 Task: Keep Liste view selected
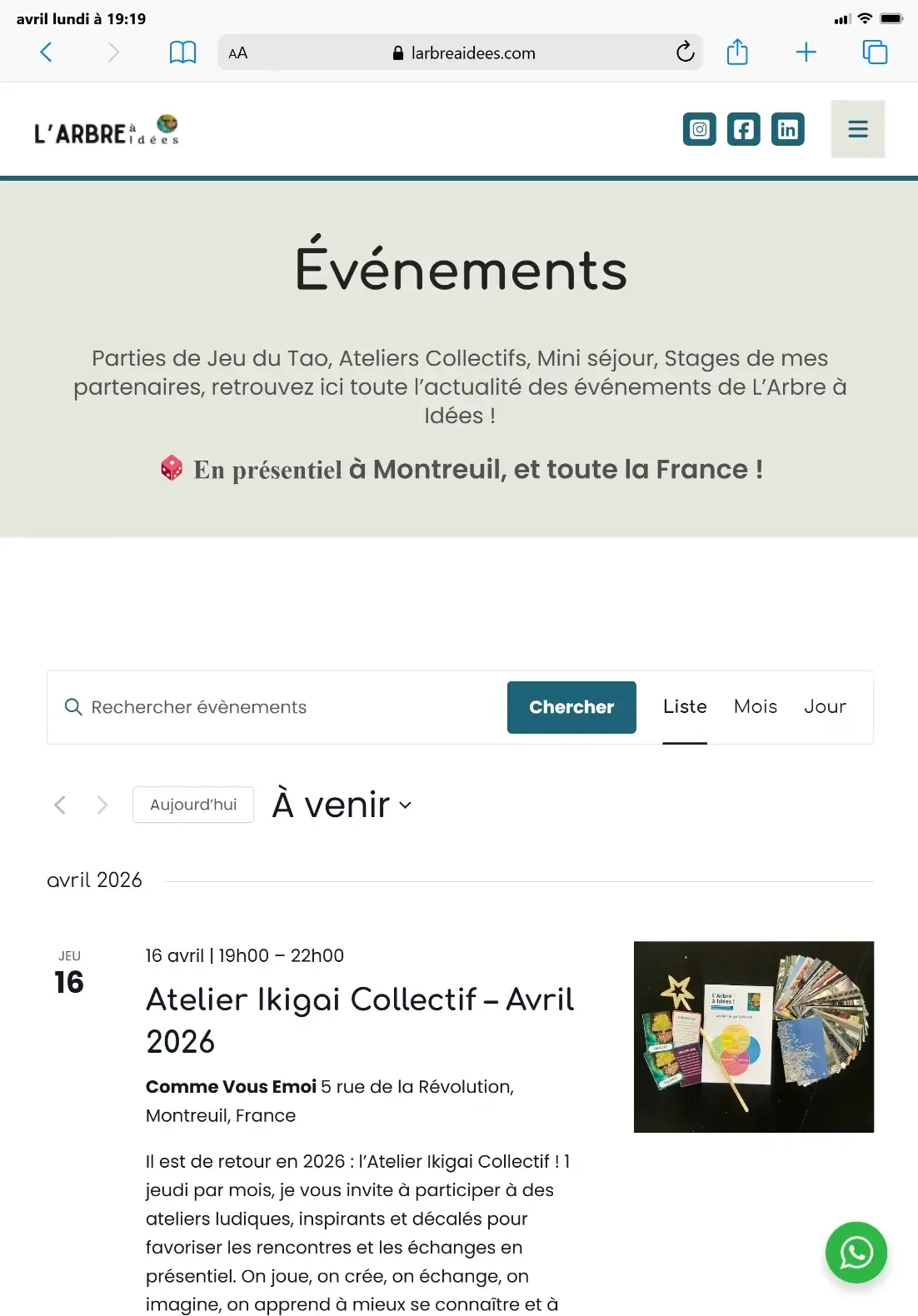pyautogui.click(x=685, y=706)
